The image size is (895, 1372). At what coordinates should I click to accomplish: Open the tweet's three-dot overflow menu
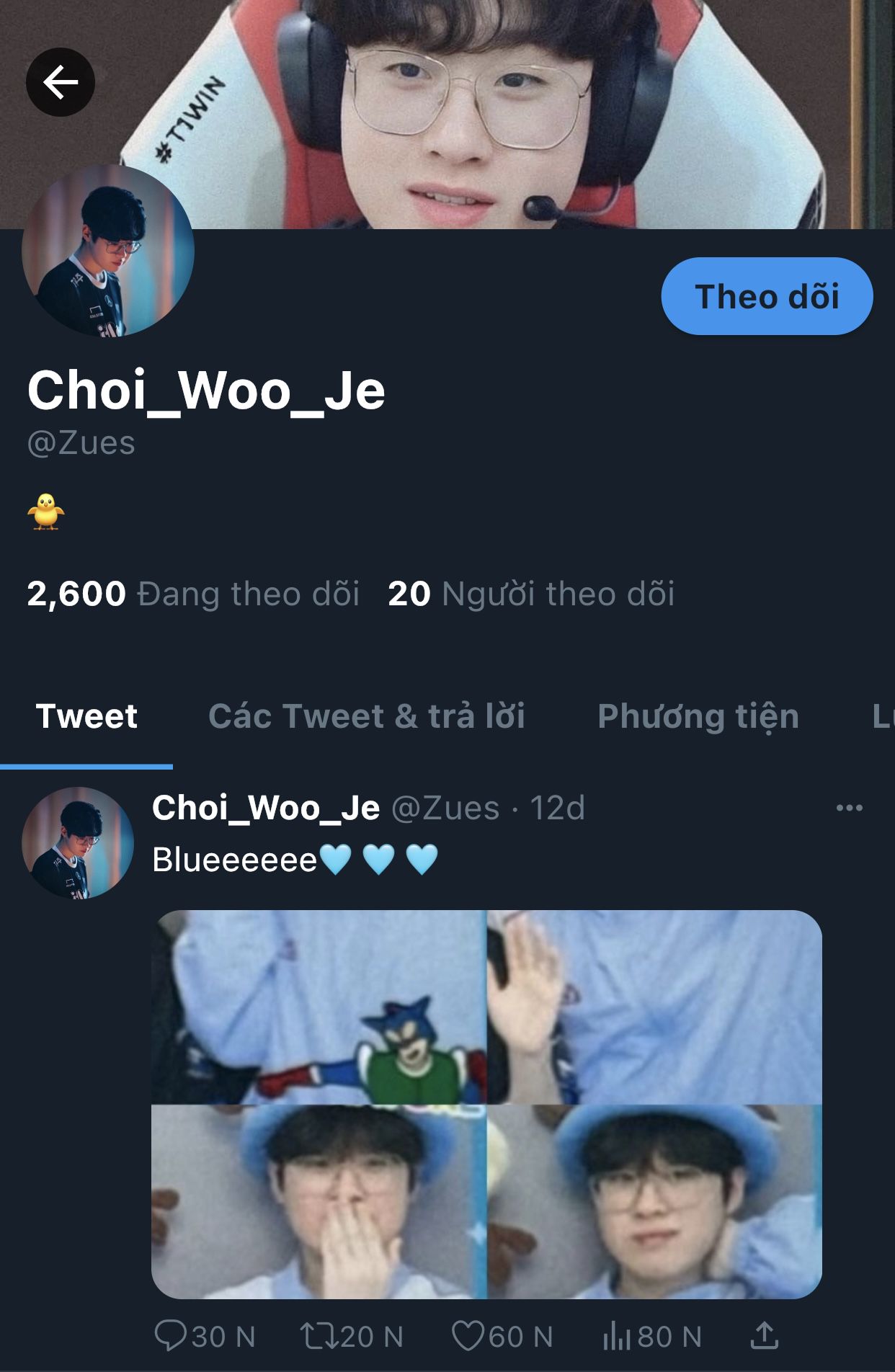click(x=849, y=808)
